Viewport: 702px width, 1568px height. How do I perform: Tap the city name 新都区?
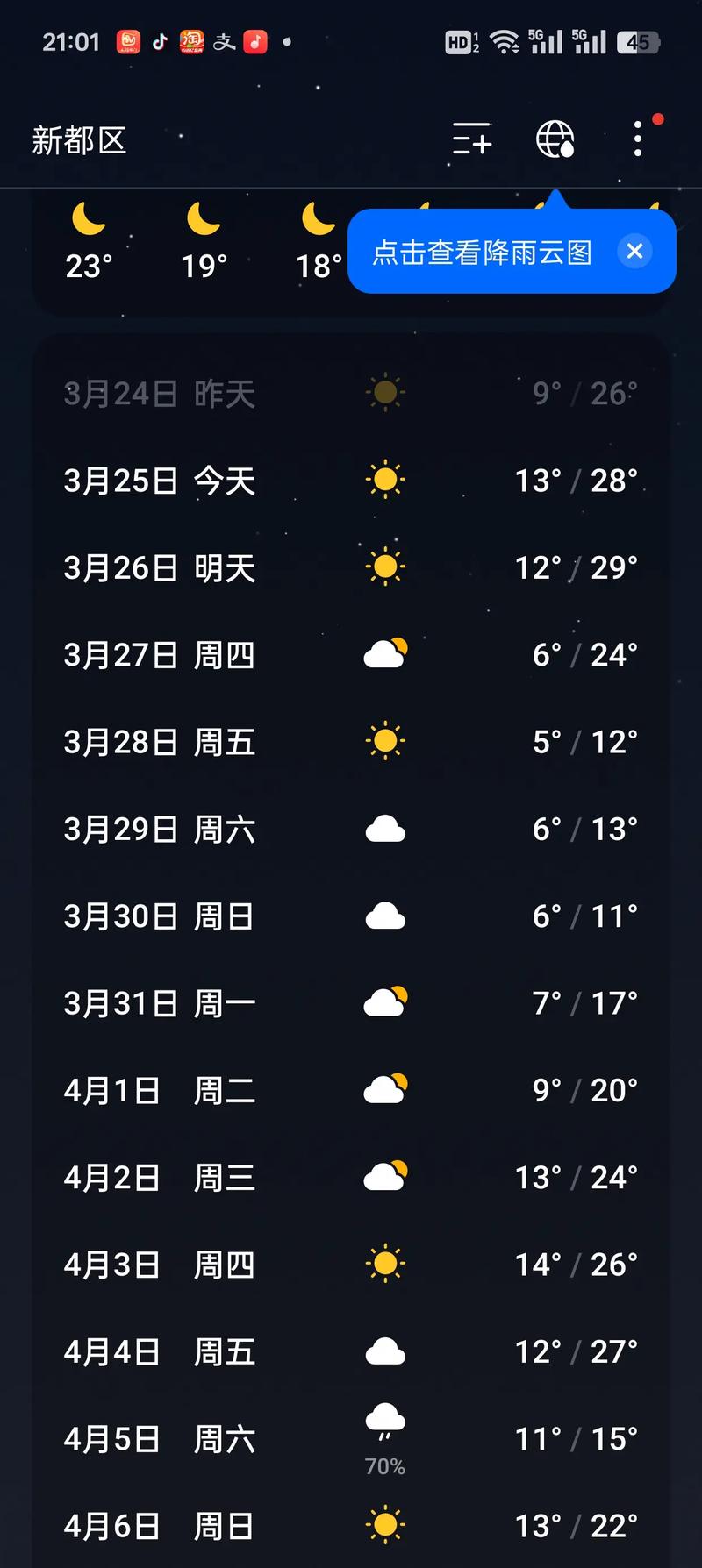[x=77, y=140]
